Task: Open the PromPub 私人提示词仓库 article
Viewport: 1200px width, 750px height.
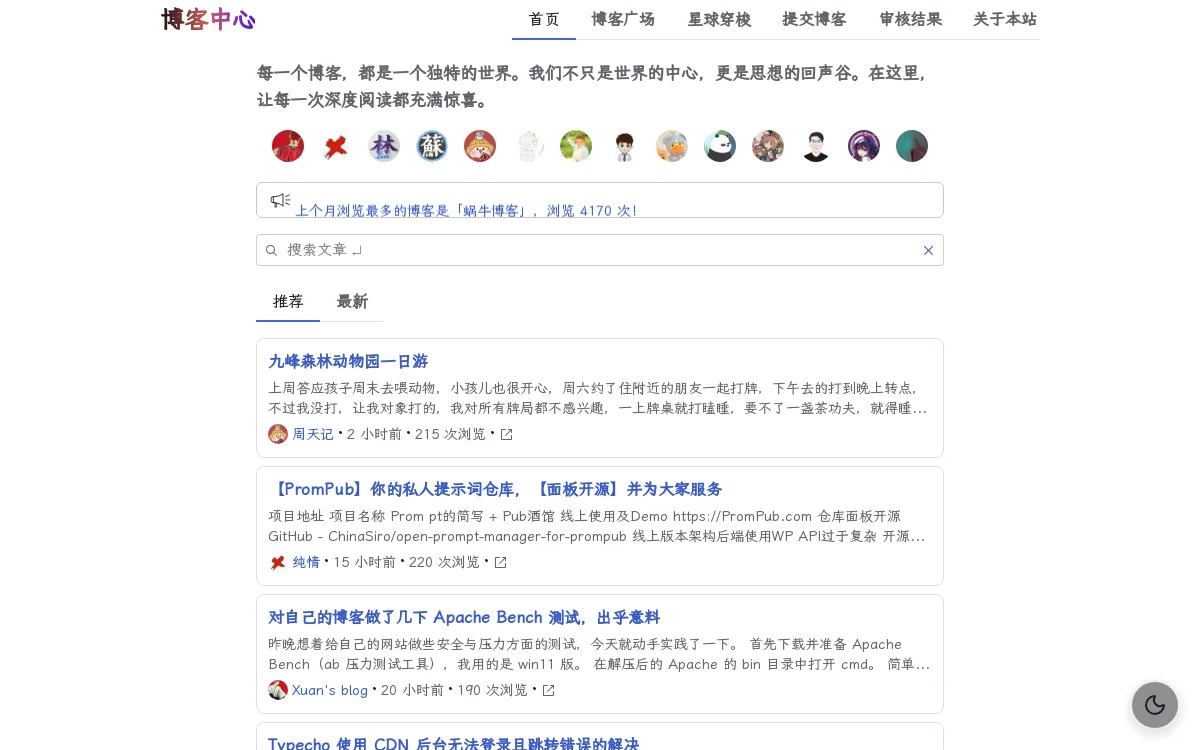Action: pos(495,489)
